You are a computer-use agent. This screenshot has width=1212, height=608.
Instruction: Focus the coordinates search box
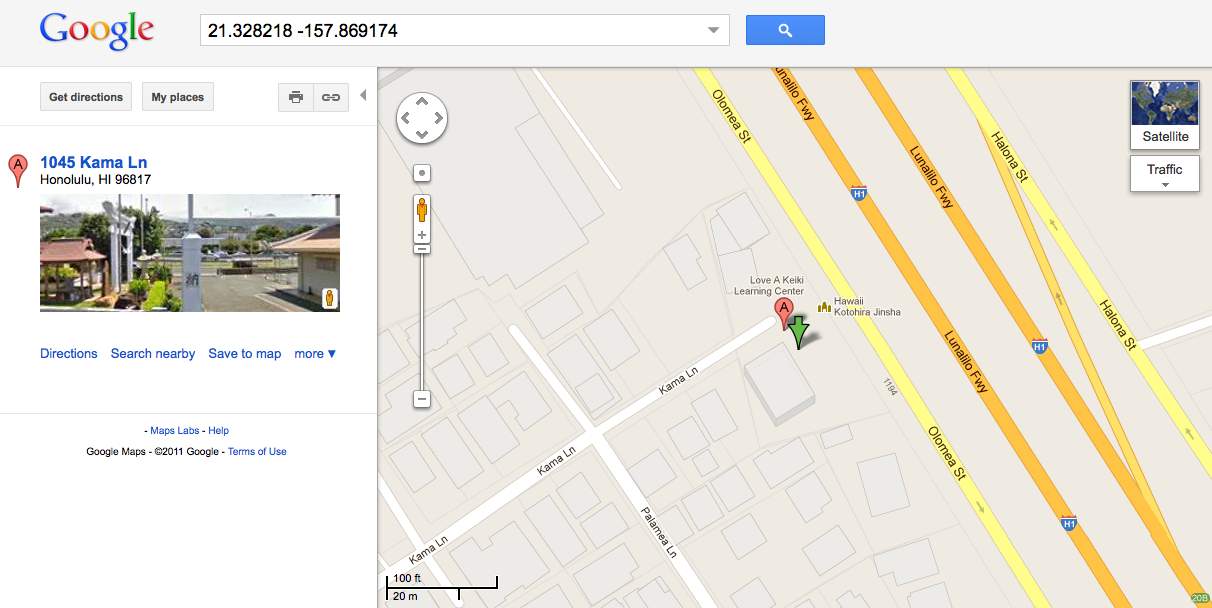point(453,30)
